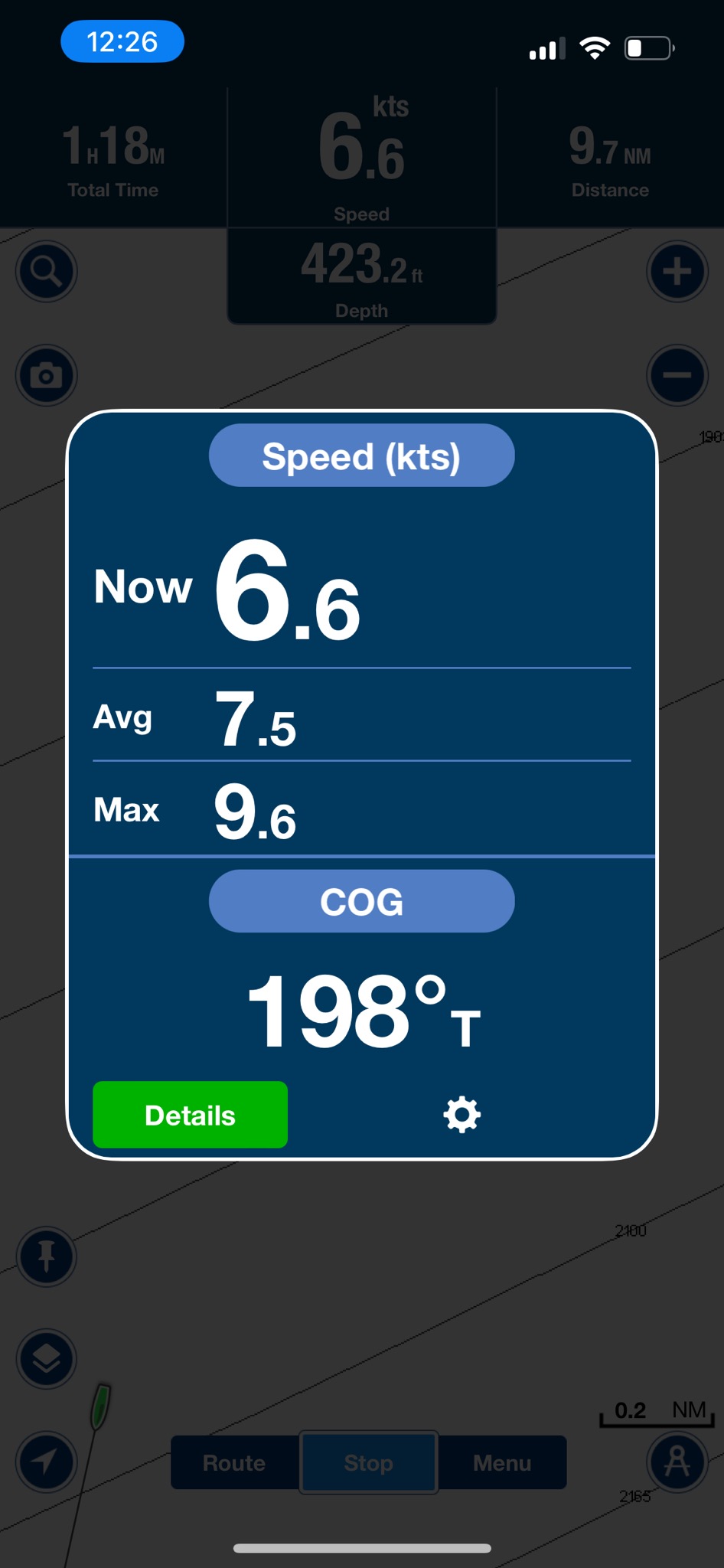Take a photo with camera icon
Screen dimensions: 724x1568
tap(47, 375)
